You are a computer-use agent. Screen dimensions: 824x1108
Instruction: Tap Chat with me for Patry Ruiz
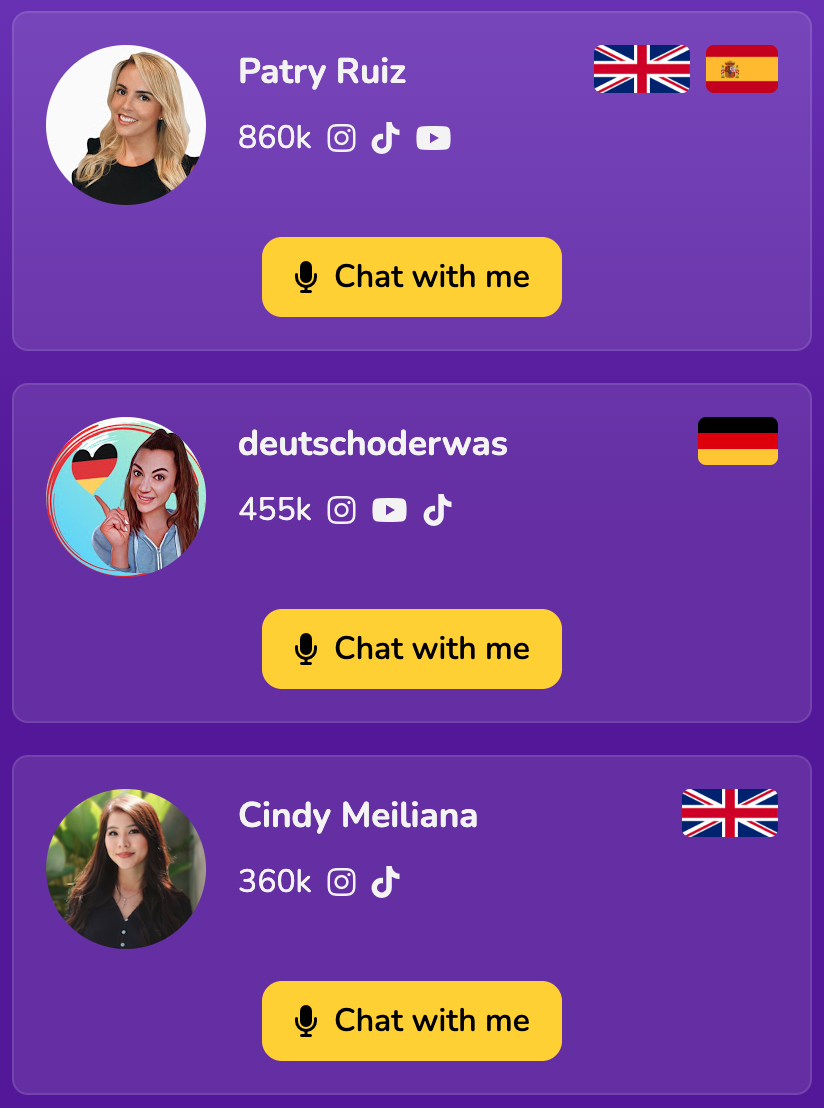(x=411, y=277)
